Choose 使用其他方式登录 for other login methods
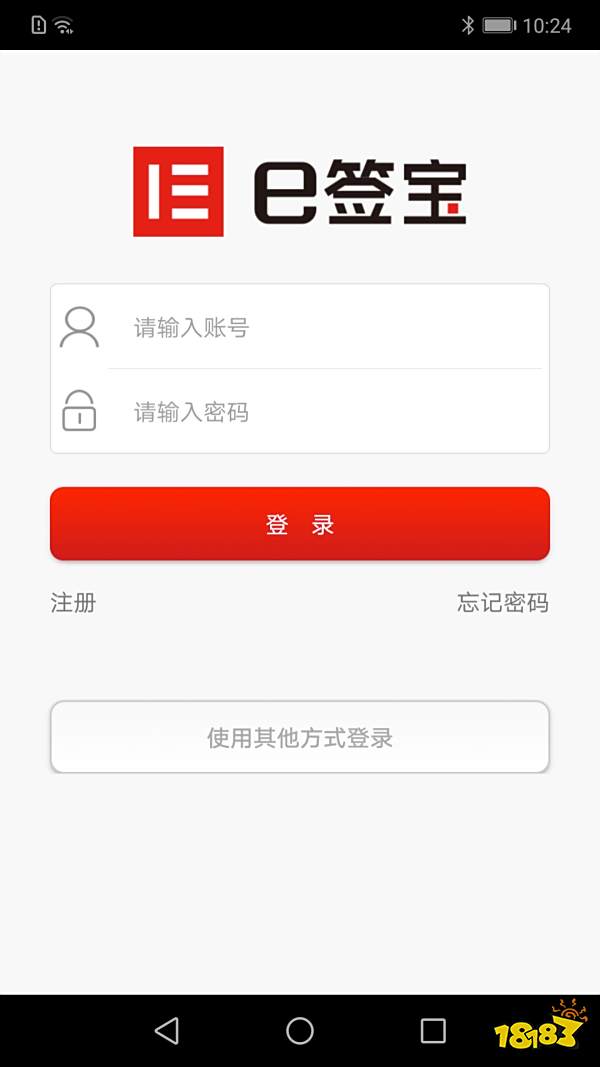Screen dimensions: 600x1067 coord(300,738)
